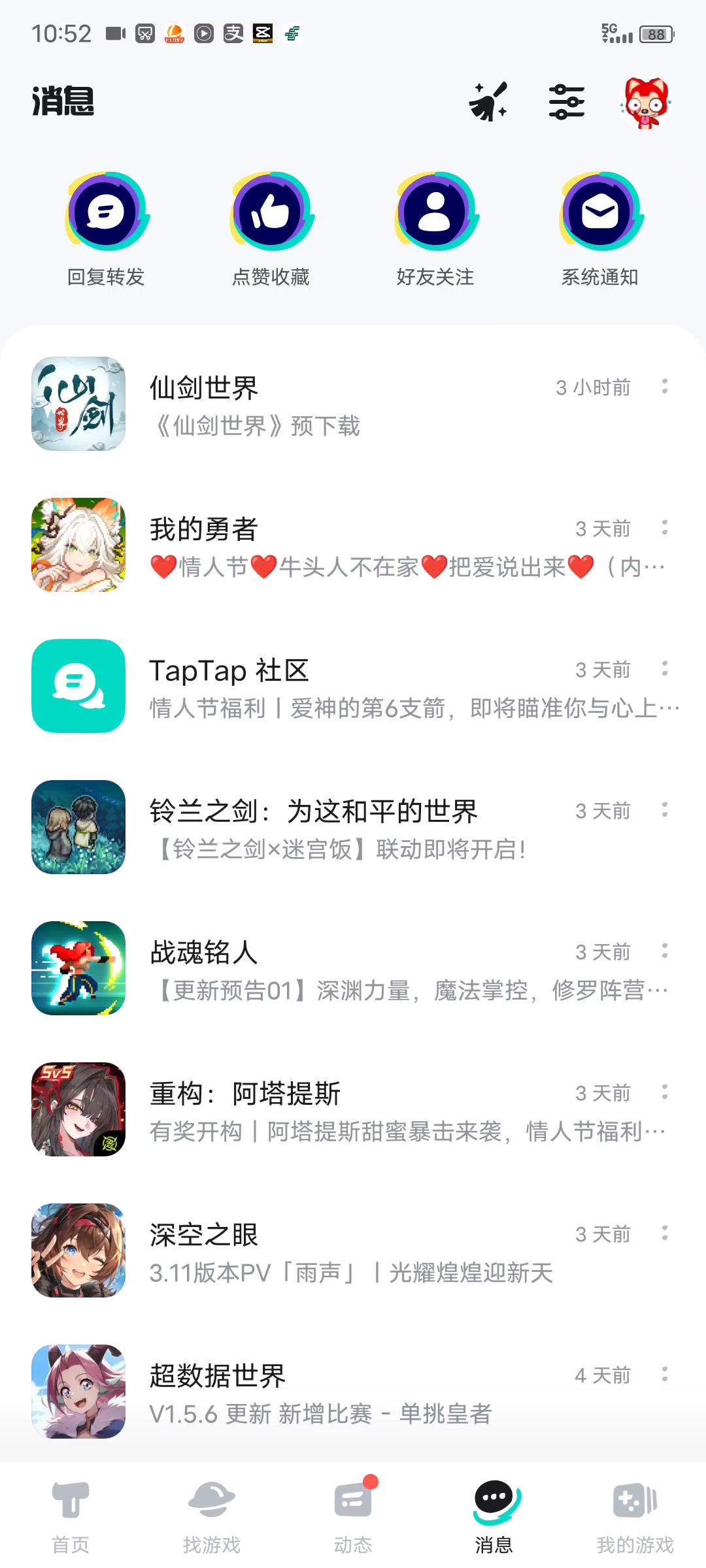Switch to the 找游戏 tab

pyautogui.click(x=212, y=1517)
